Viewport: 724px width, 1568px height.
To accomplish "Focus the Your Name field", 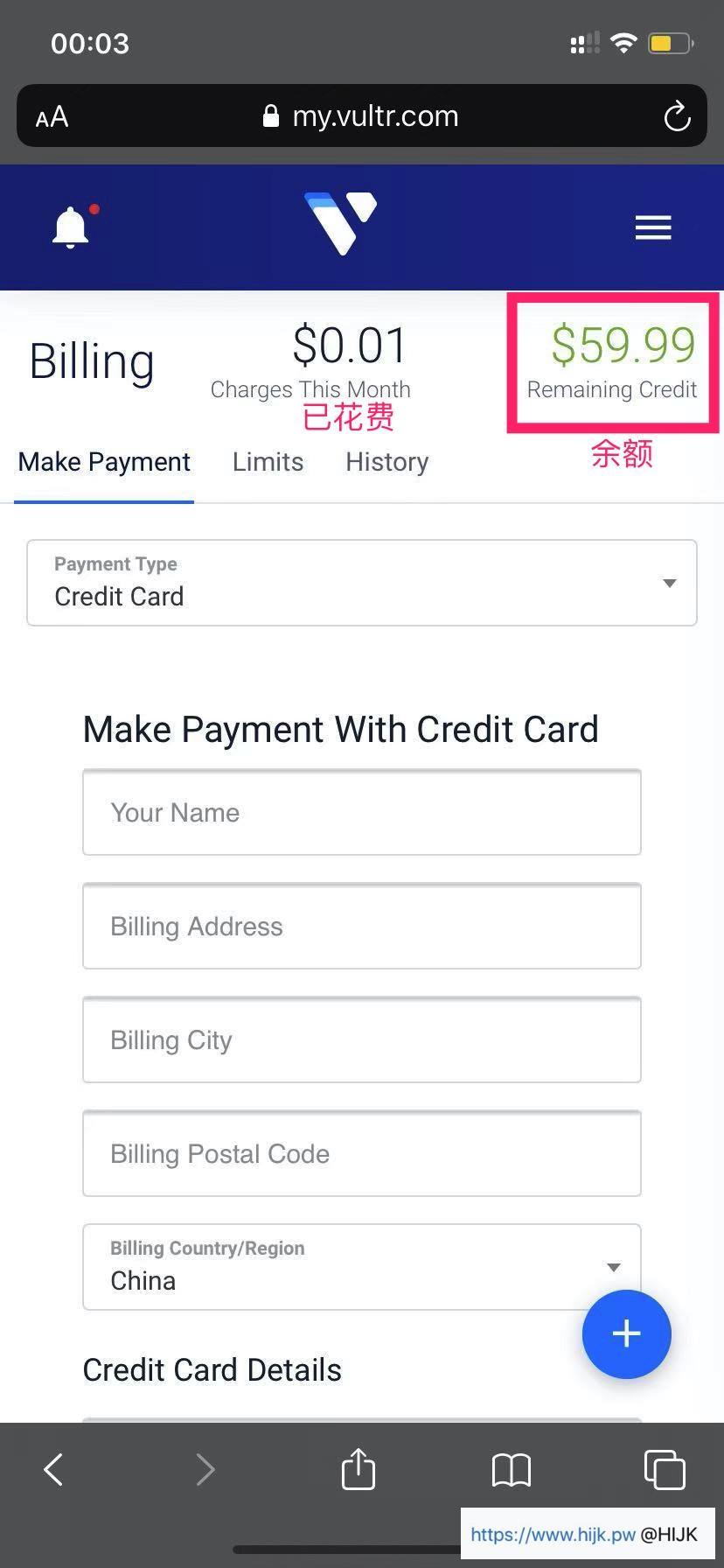I will (362, 812).
